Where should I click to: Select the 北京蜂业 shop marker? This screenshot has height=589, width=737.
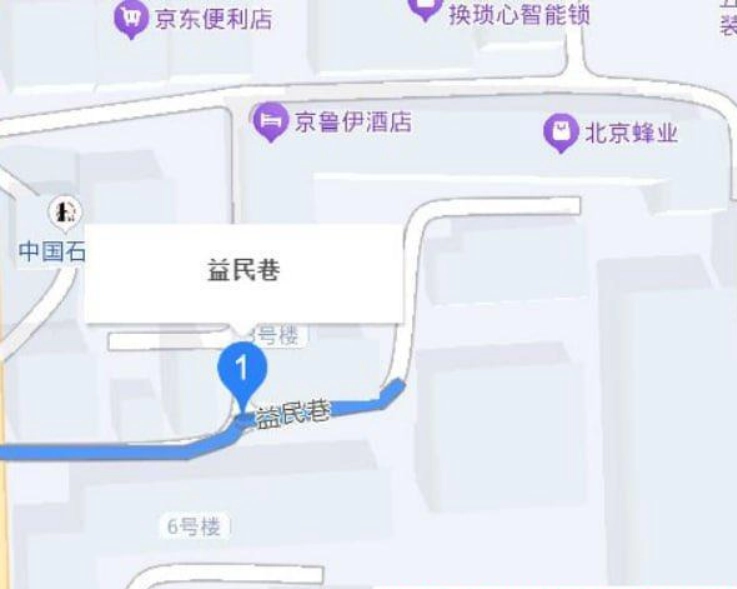(560, 132)
